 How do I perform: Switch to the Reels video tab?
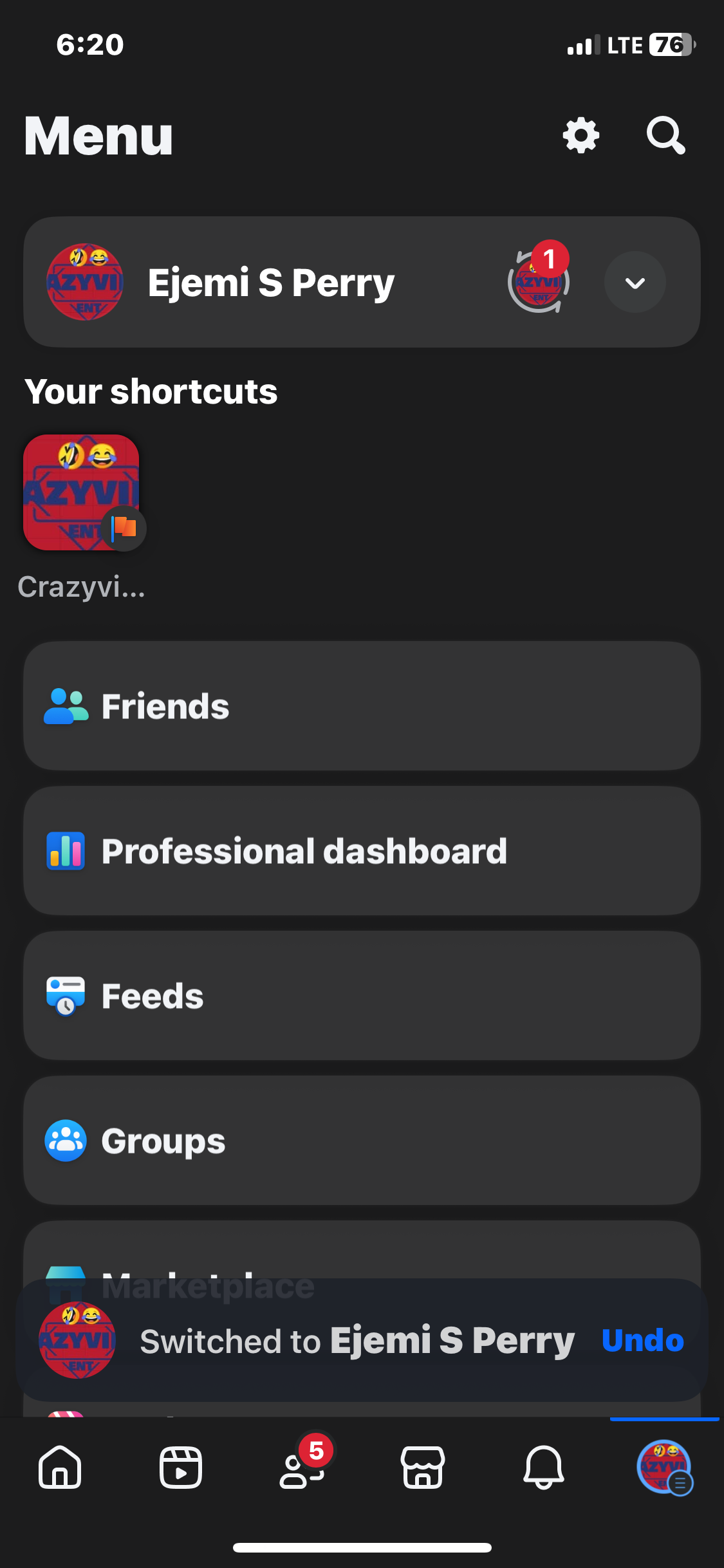pyautogui.click(x=181, y=1467)
